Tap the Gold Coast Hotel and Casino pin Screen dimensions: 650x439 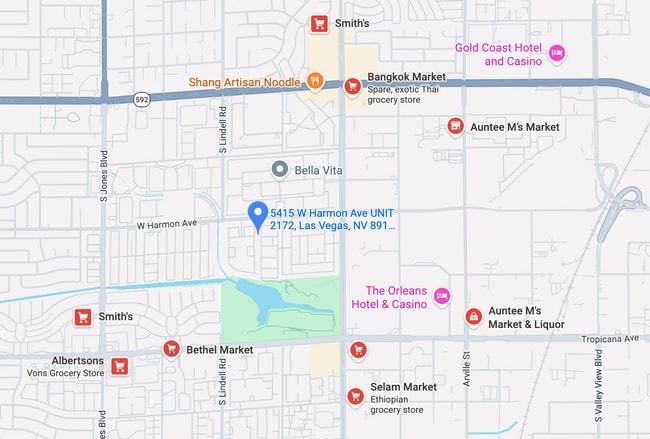coord(557,53)
